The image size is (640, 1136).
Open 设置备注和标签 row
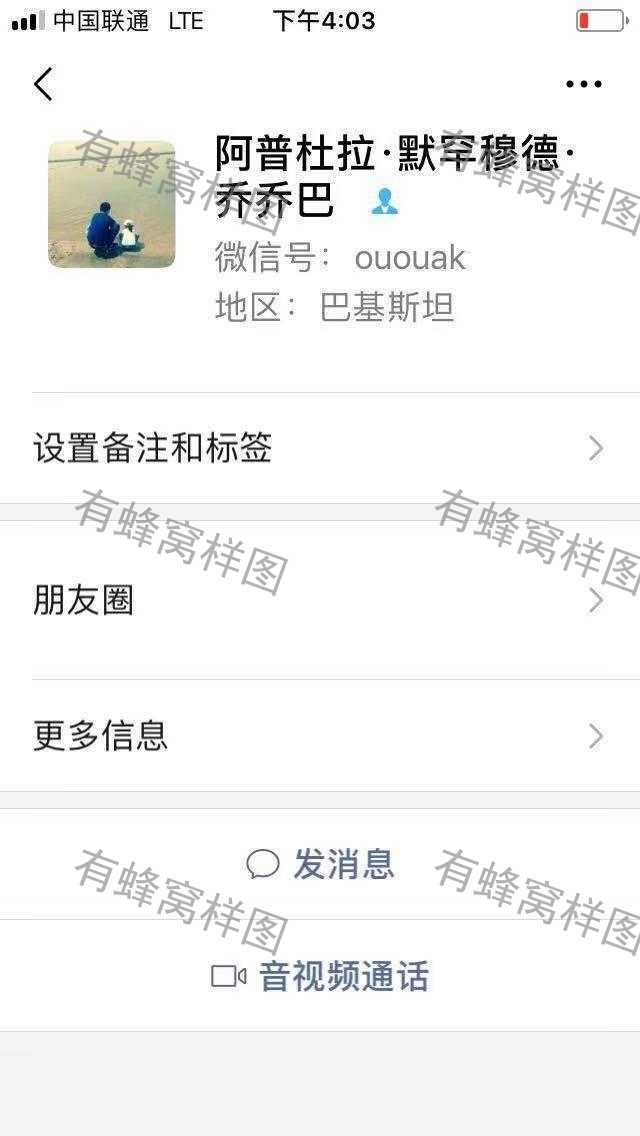pyautogui.click(x=320, y=448)
